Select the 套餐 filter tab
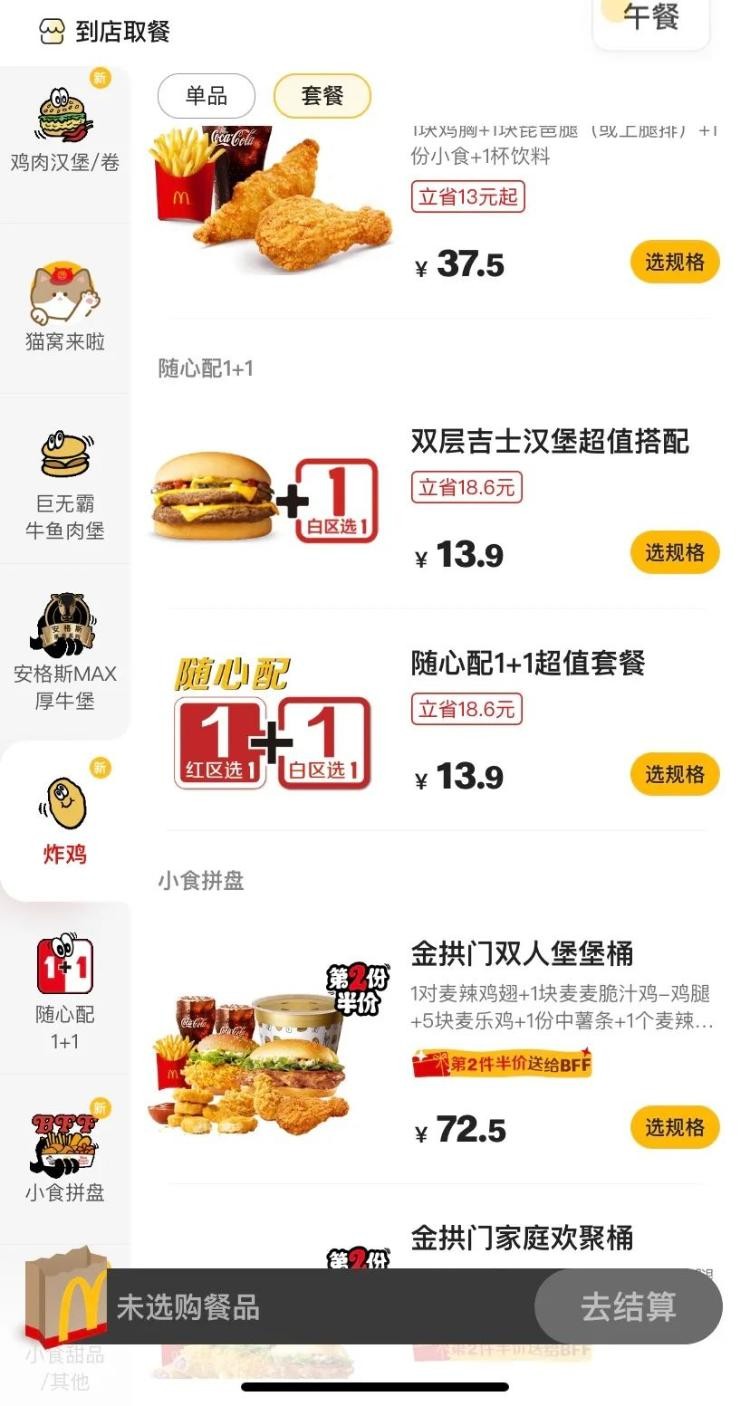The image size is (750, 1406). (x=322, y=96)
